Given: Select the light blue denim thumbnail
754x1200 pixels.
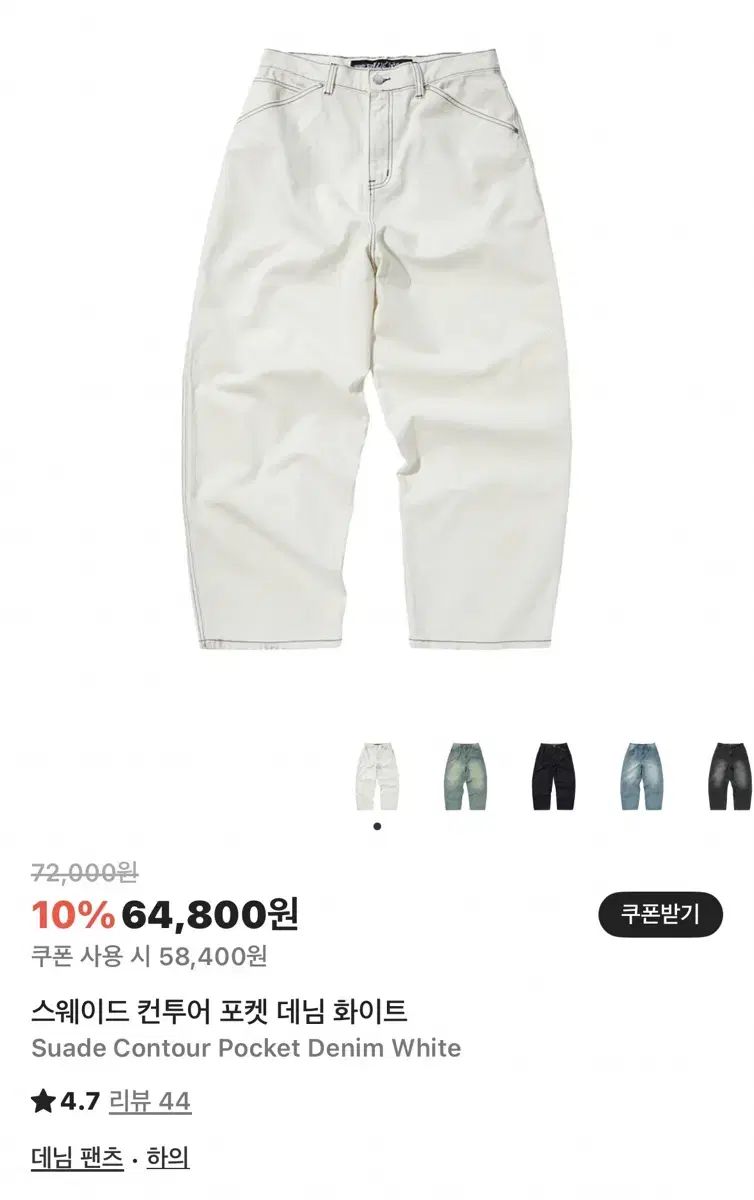Looking at the screenshot, I should 639,776.
